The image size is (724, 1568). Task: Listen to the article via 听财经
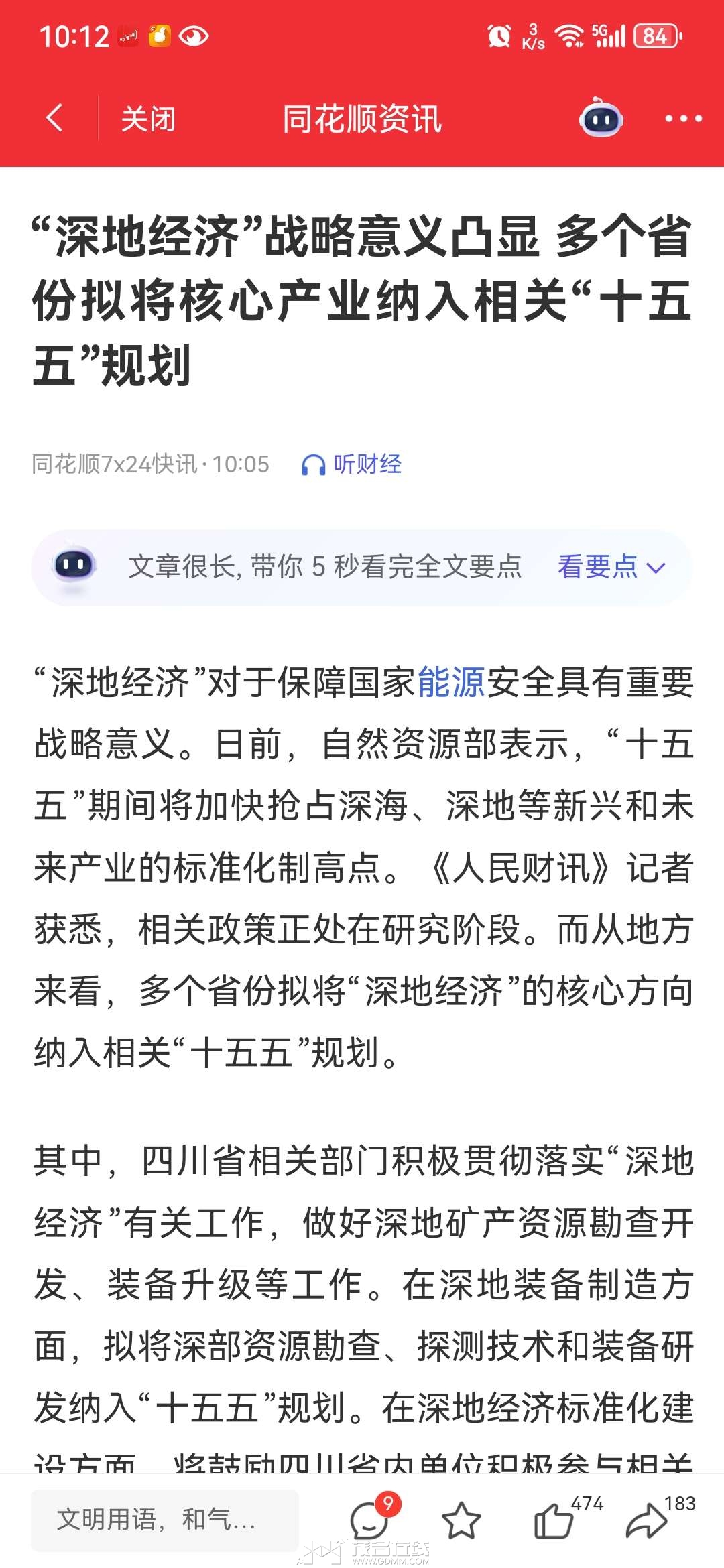coord(352,464)
